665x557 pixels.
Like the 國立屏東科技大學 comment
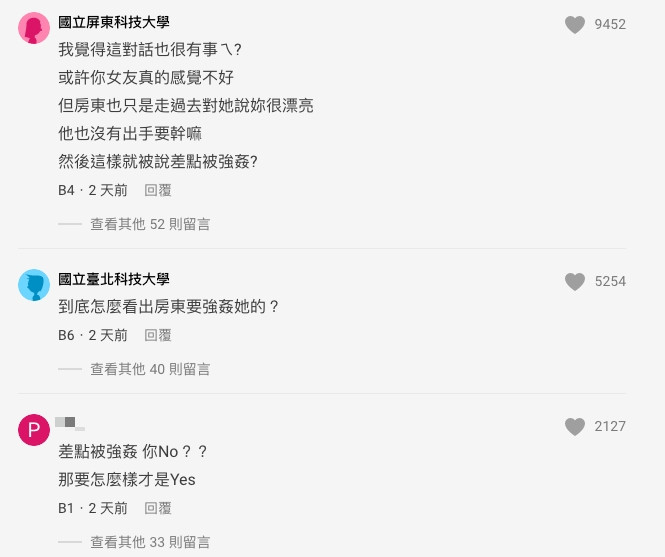coord(575,25)
